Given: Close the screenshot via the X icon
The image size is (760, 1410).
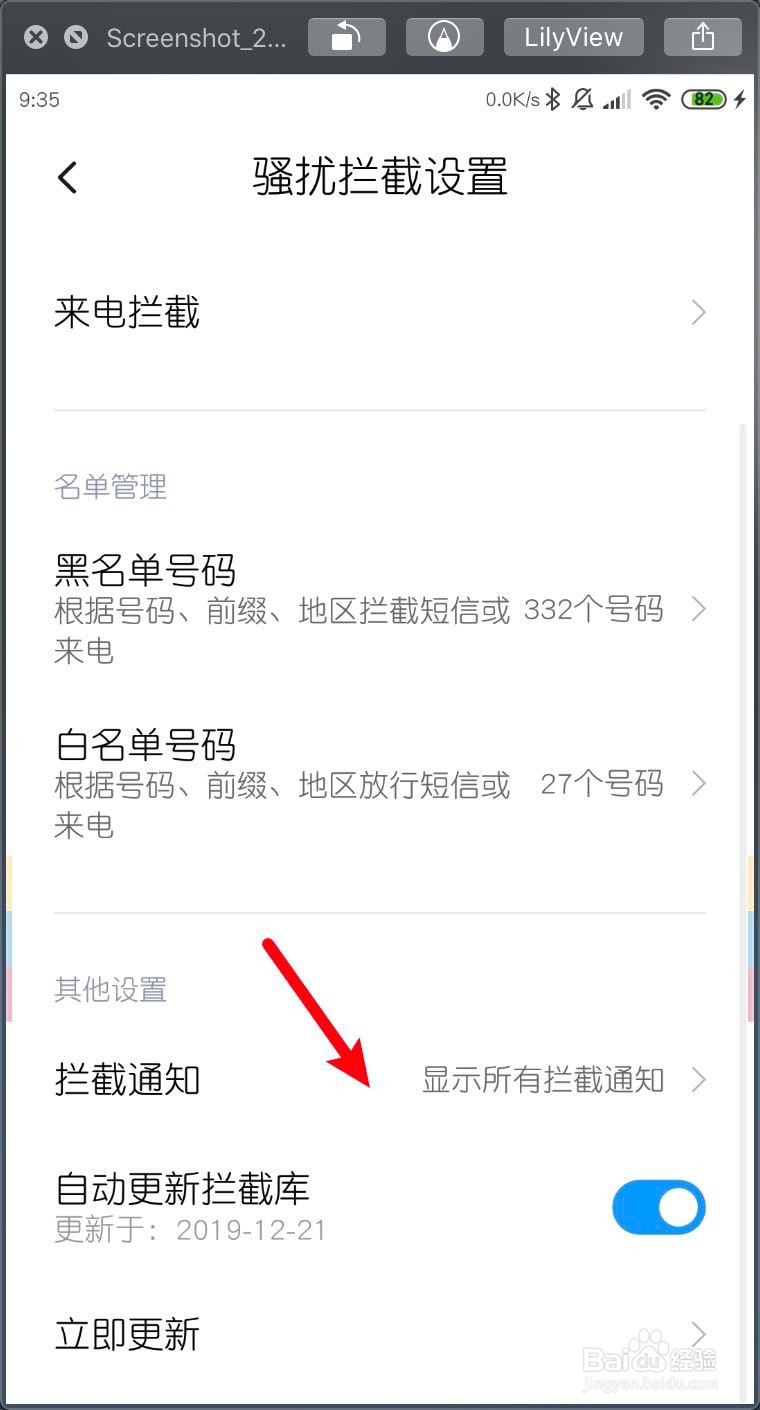Looking at the screenshot, I should [36, 37].
